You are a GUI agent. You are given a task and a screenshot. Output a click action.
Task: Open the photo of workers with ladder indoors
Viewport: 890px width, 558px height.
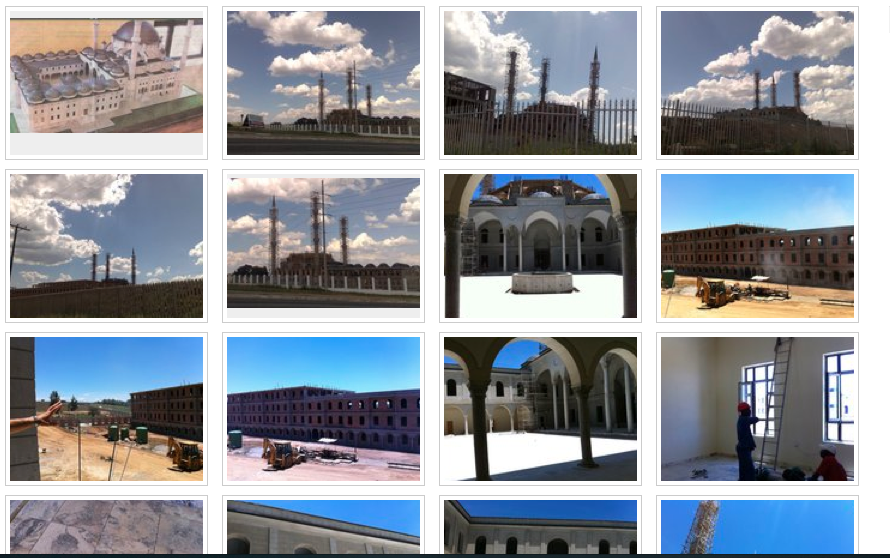click(757, 408)
